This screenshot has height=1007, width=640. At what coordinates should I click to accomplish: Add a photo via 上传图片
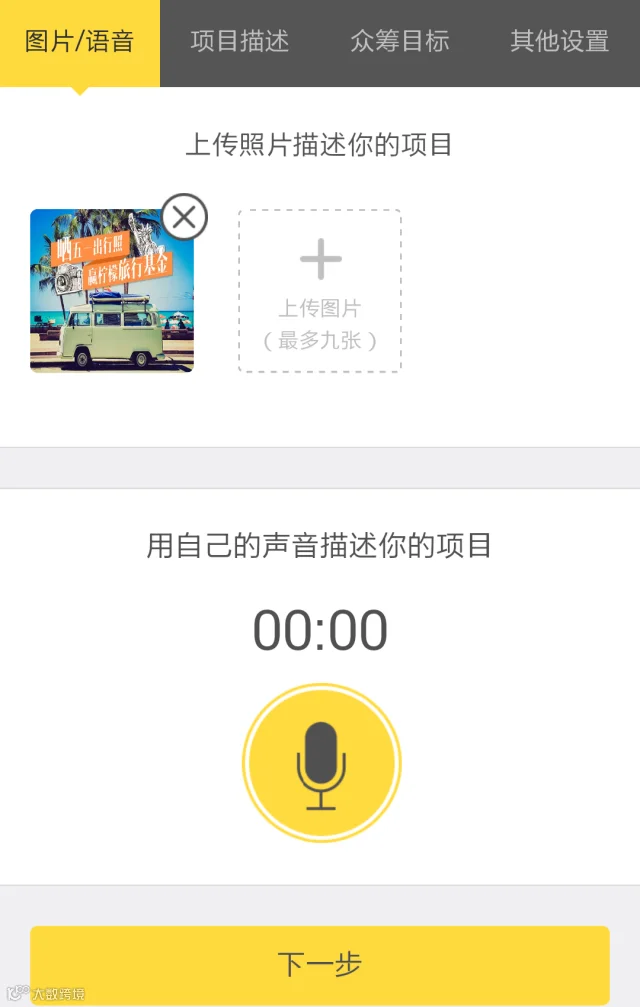tap(320, 291)
